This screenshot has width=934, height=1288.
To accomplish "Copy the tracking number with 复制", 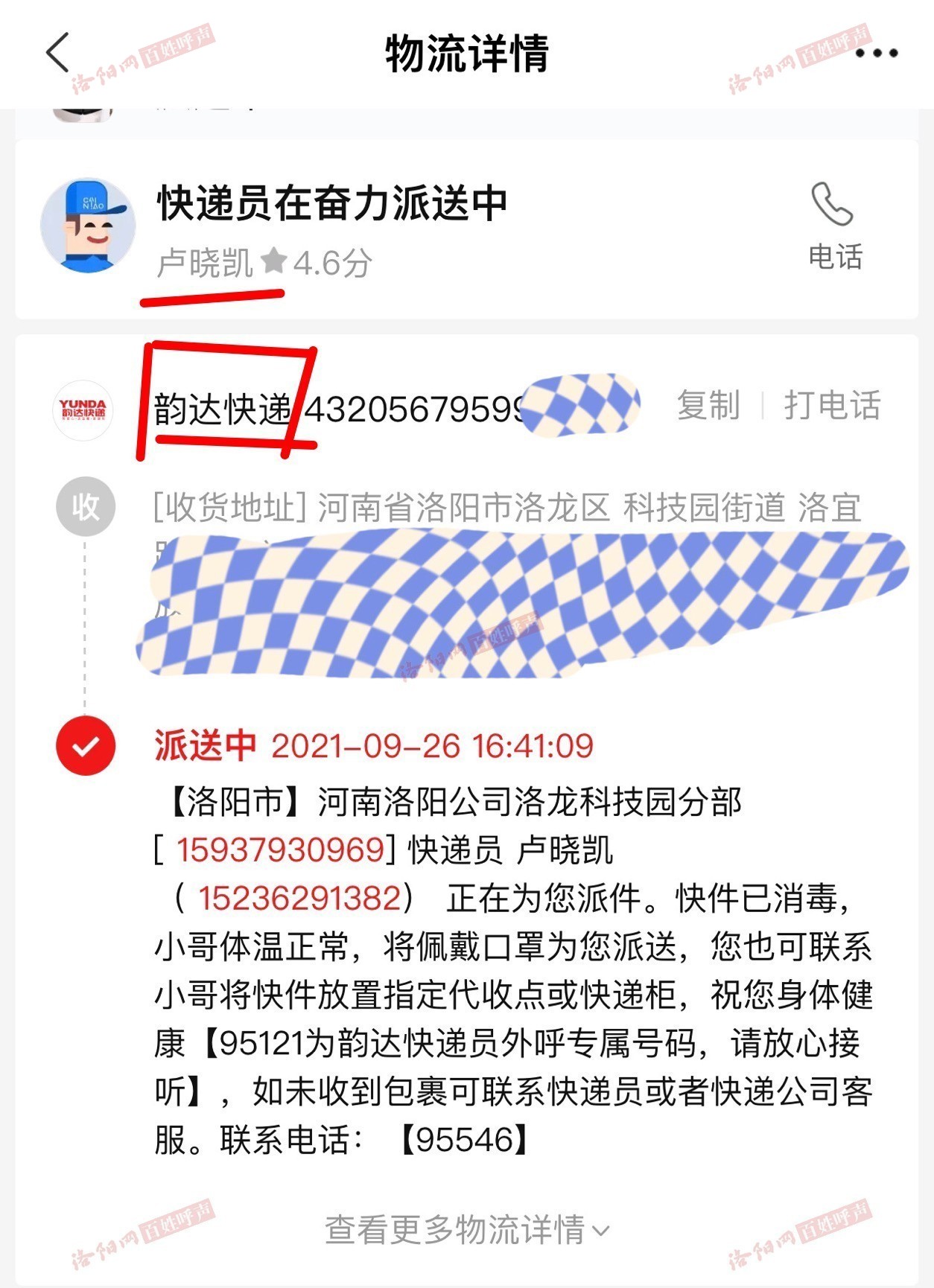I will 708,407.
